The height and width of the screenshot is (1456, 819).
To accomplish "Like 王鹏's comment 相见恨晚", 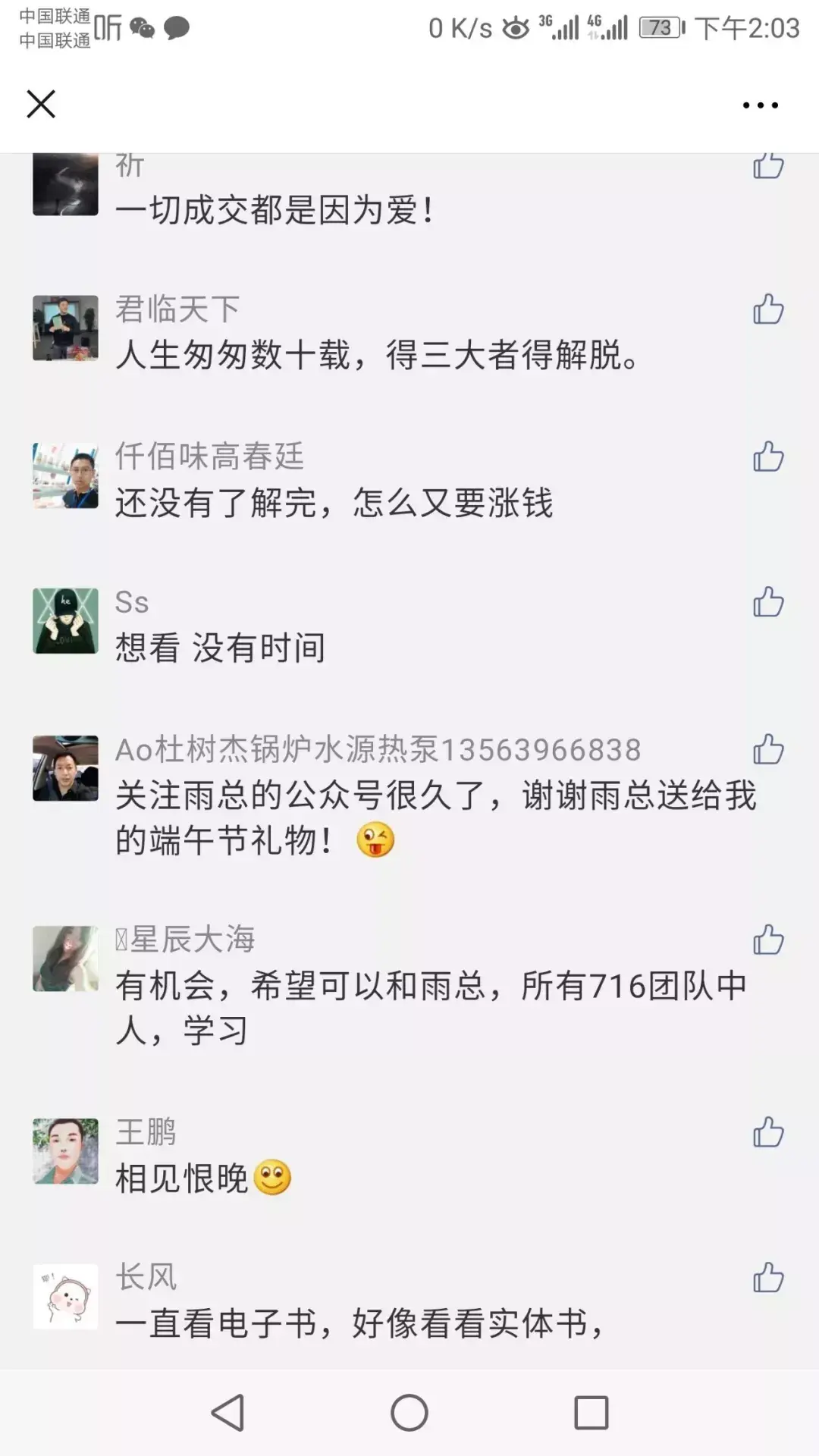I will pos(767,1132).
